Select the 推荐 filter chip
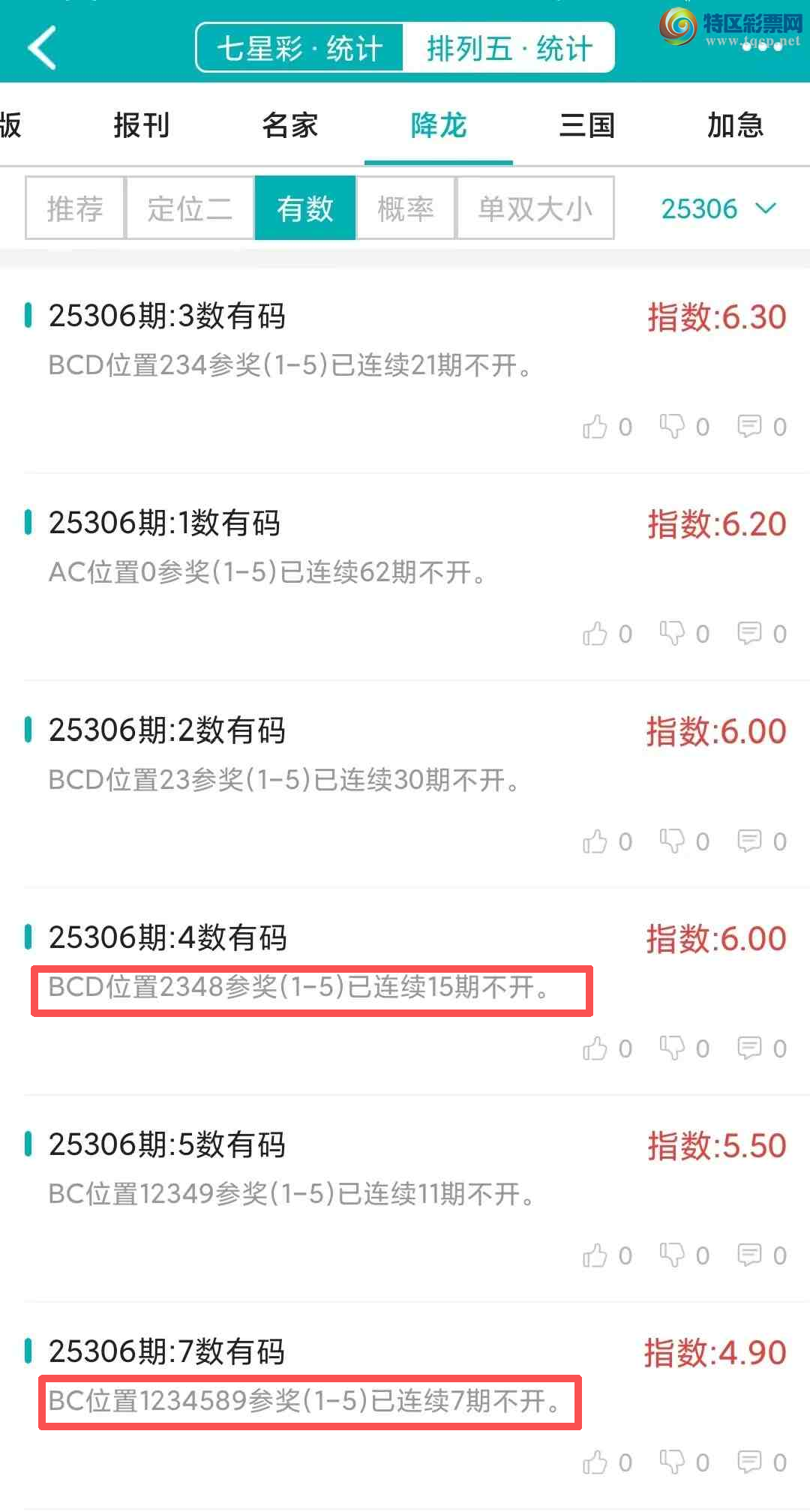Image resolution: width=810 pixels, height=1512 pixels. [75, 208]
